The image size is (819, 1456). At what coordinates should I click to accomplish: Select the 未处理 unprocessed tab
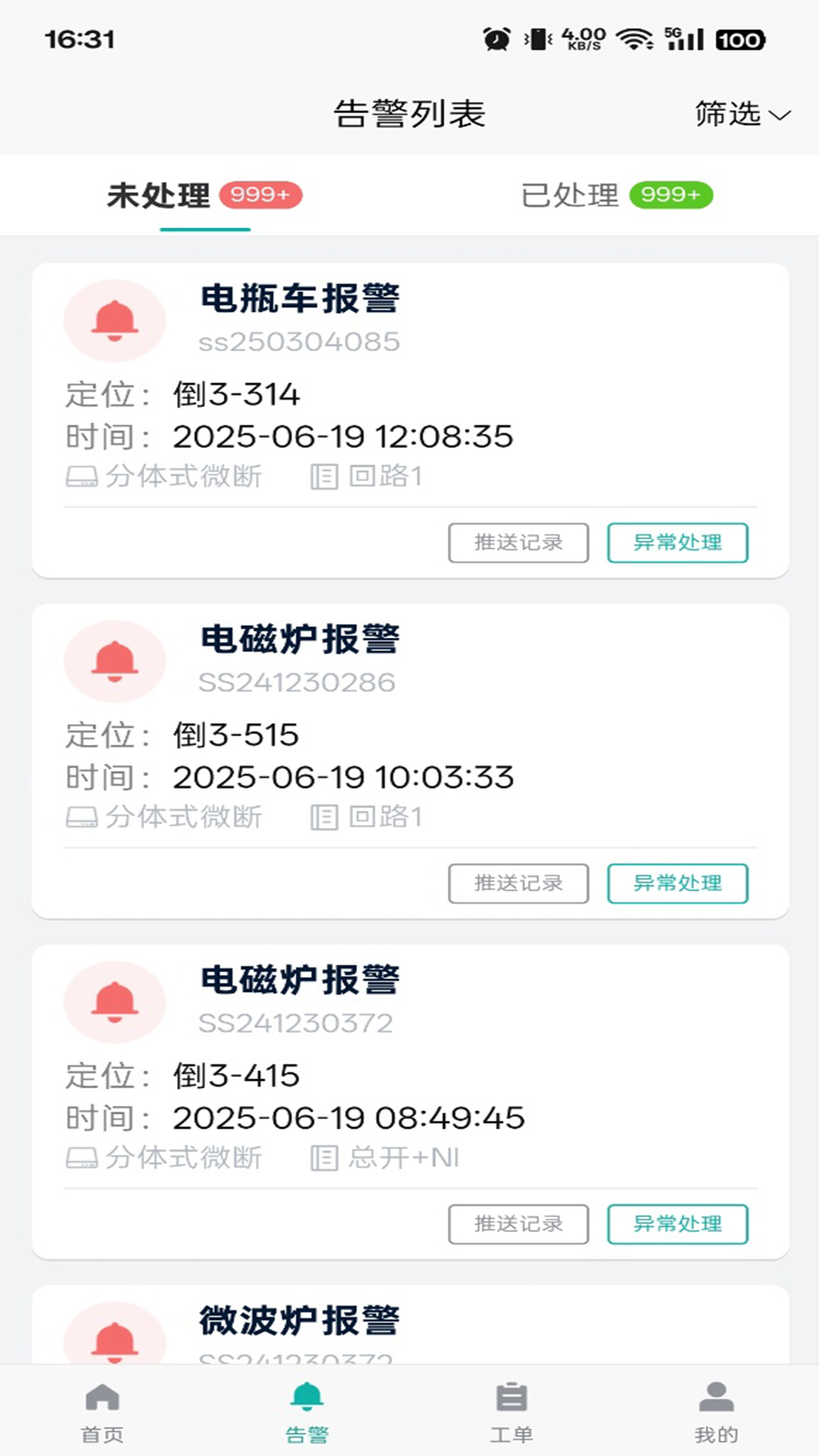[157, 195]
